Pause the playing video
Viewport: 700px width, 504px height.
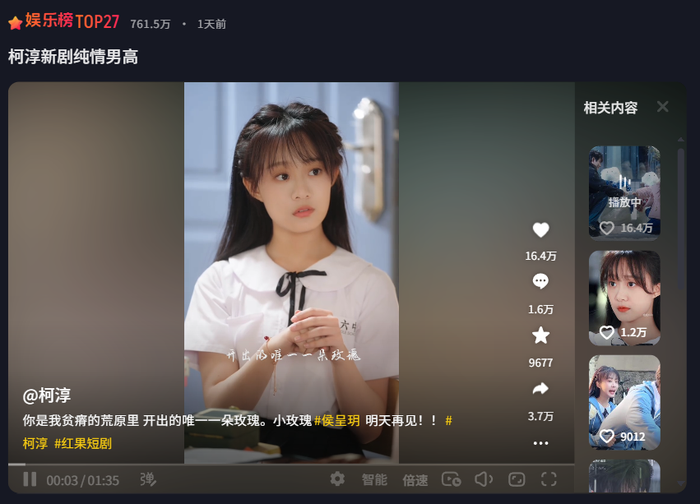click(30, 480)
